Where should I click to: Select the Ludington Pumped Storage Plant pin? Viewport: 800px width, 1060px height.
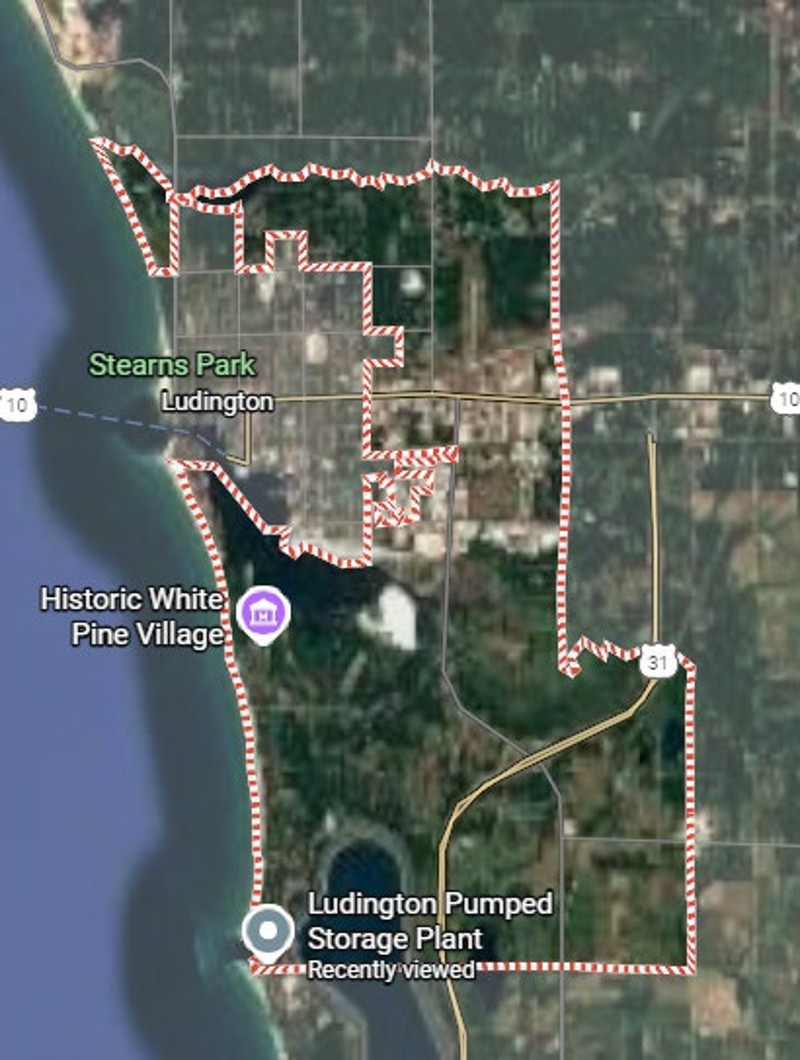pyautogui.click(x=268, y=931)
